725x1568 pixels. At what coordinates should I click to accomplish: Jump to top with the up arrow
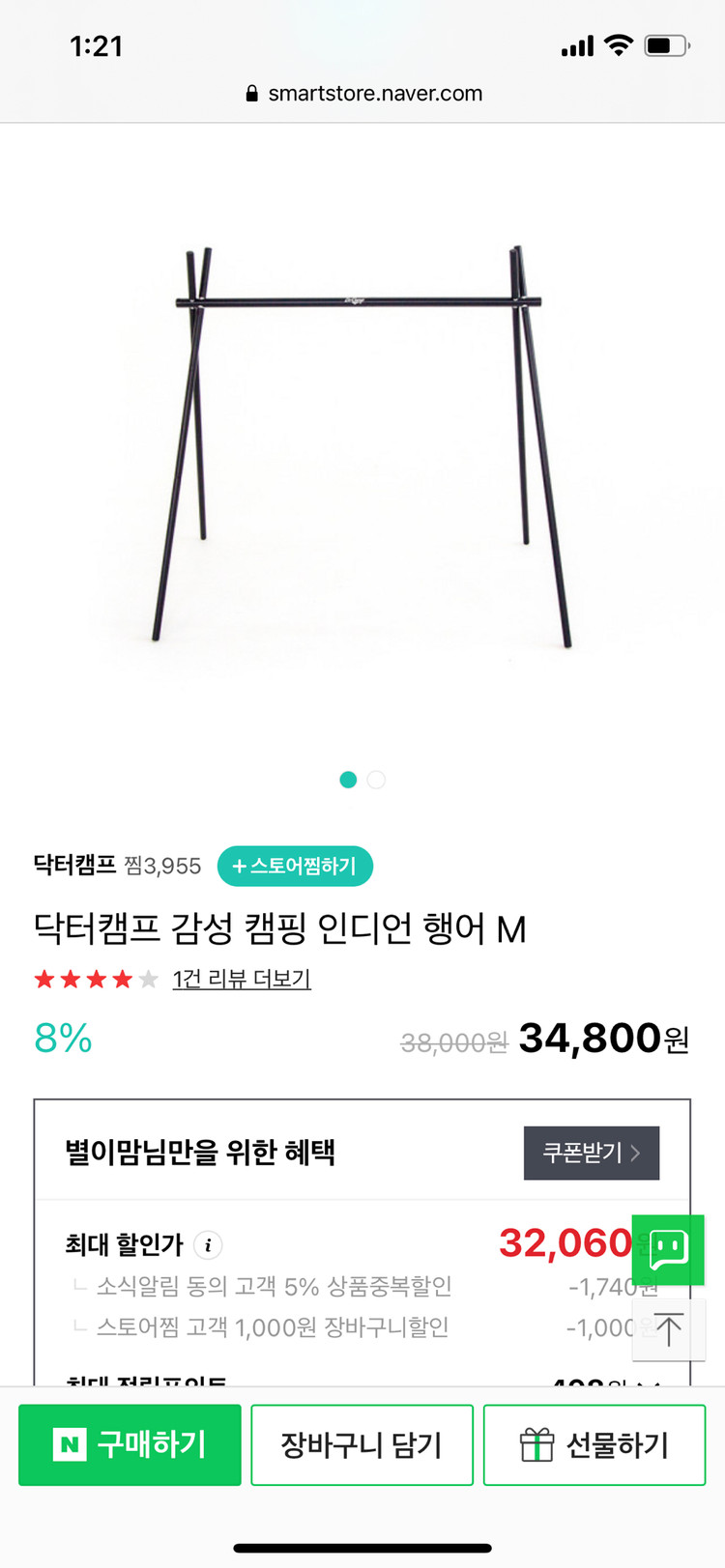tap(669, 1329)
